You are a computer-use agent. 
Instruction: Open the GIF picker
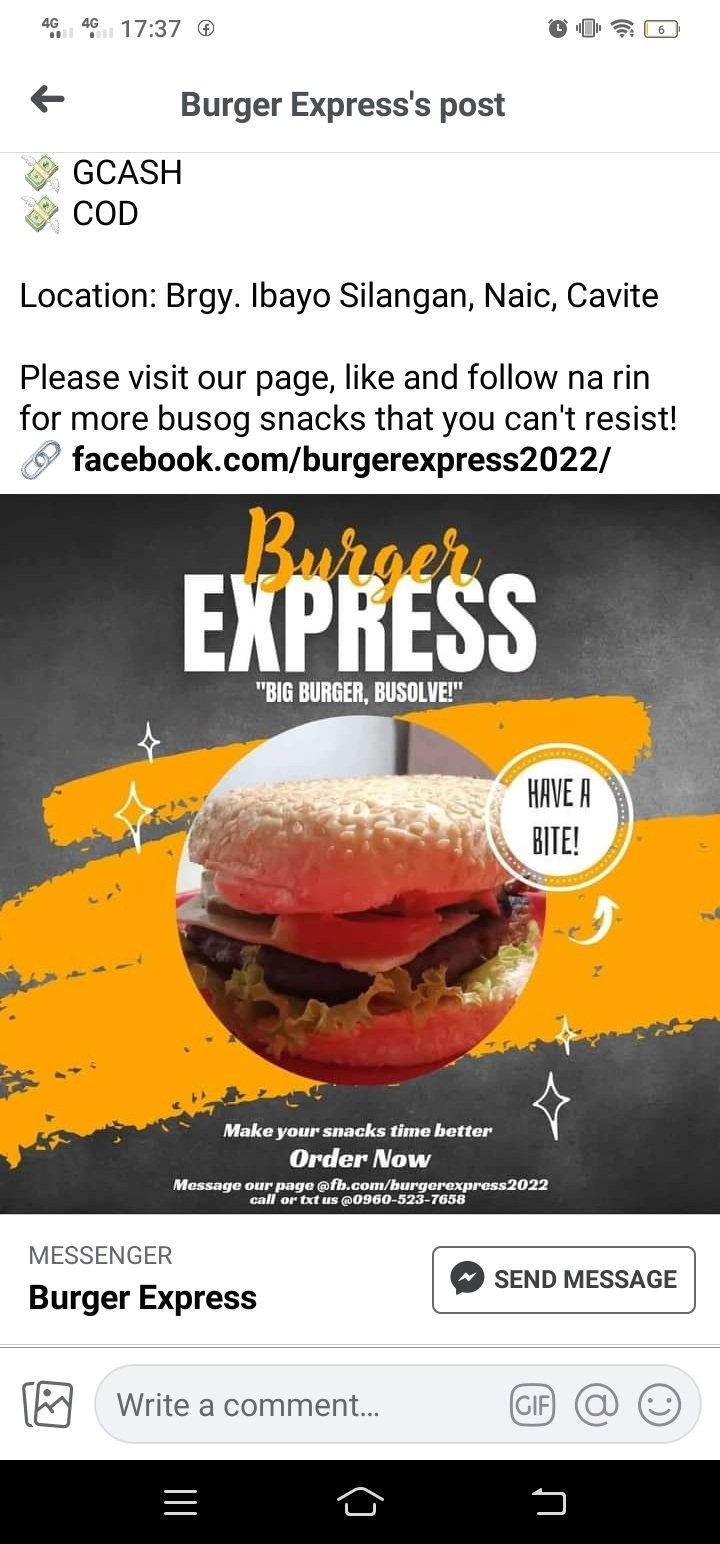click(x=532, y=1405)
